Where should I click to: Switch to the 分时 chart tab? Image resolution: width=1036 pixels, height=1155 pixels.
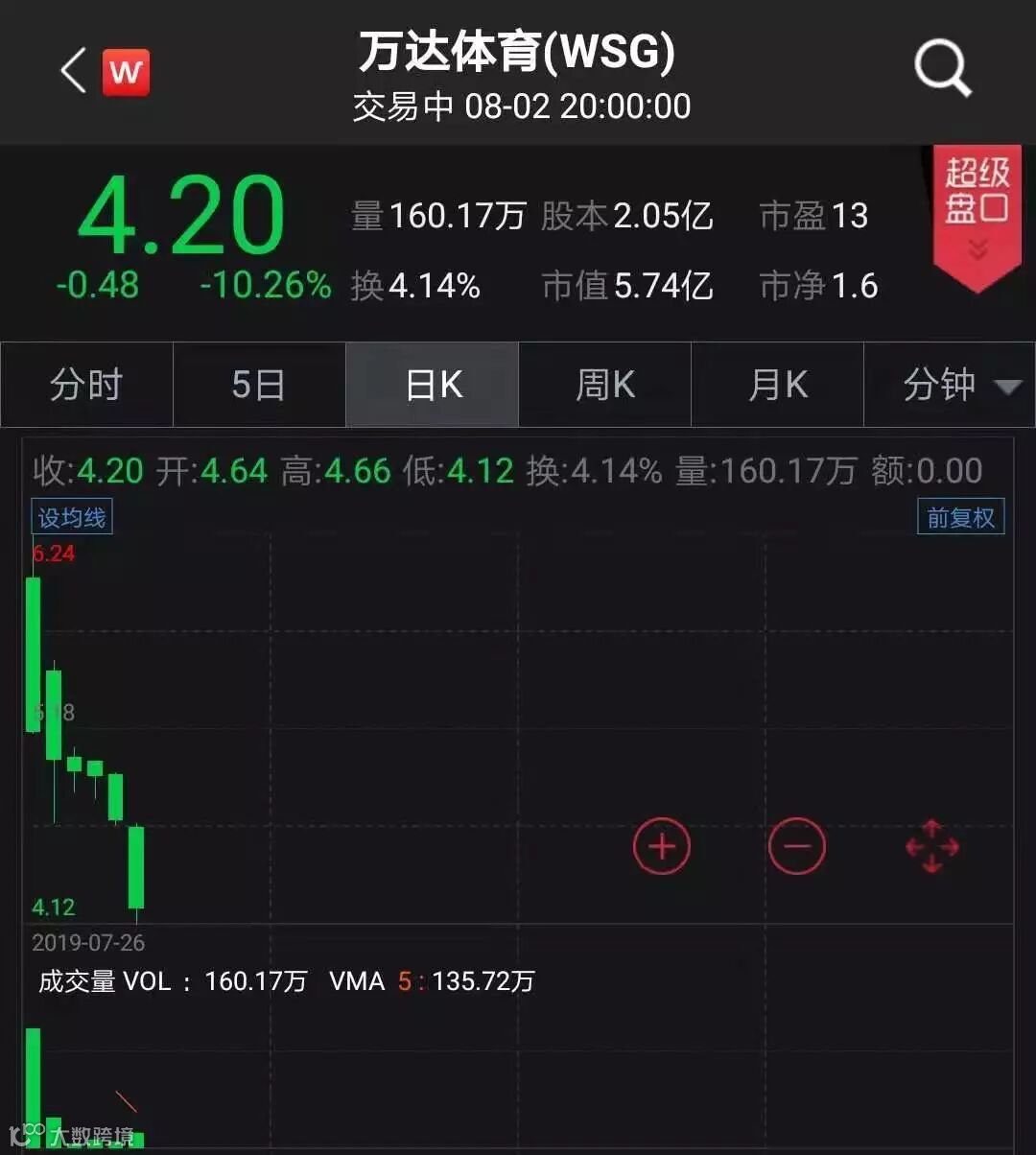pos(86,385)
